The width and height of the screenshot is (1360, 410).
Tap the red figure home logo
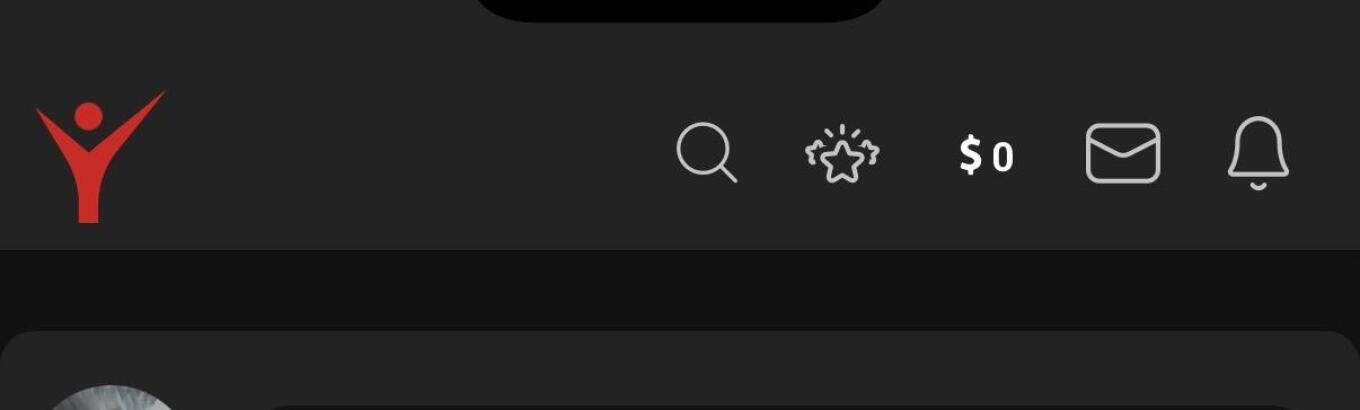coord(100,156)
